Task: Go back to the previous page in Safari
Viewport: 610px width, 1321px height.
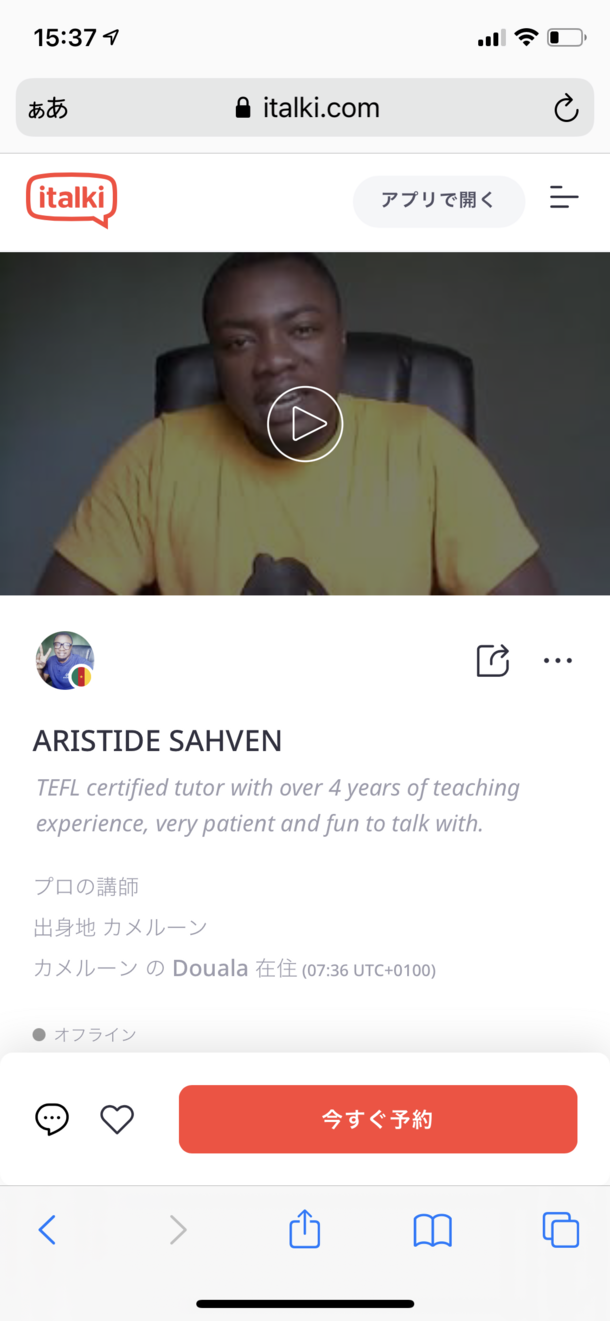Action: tap(47, 1229)
